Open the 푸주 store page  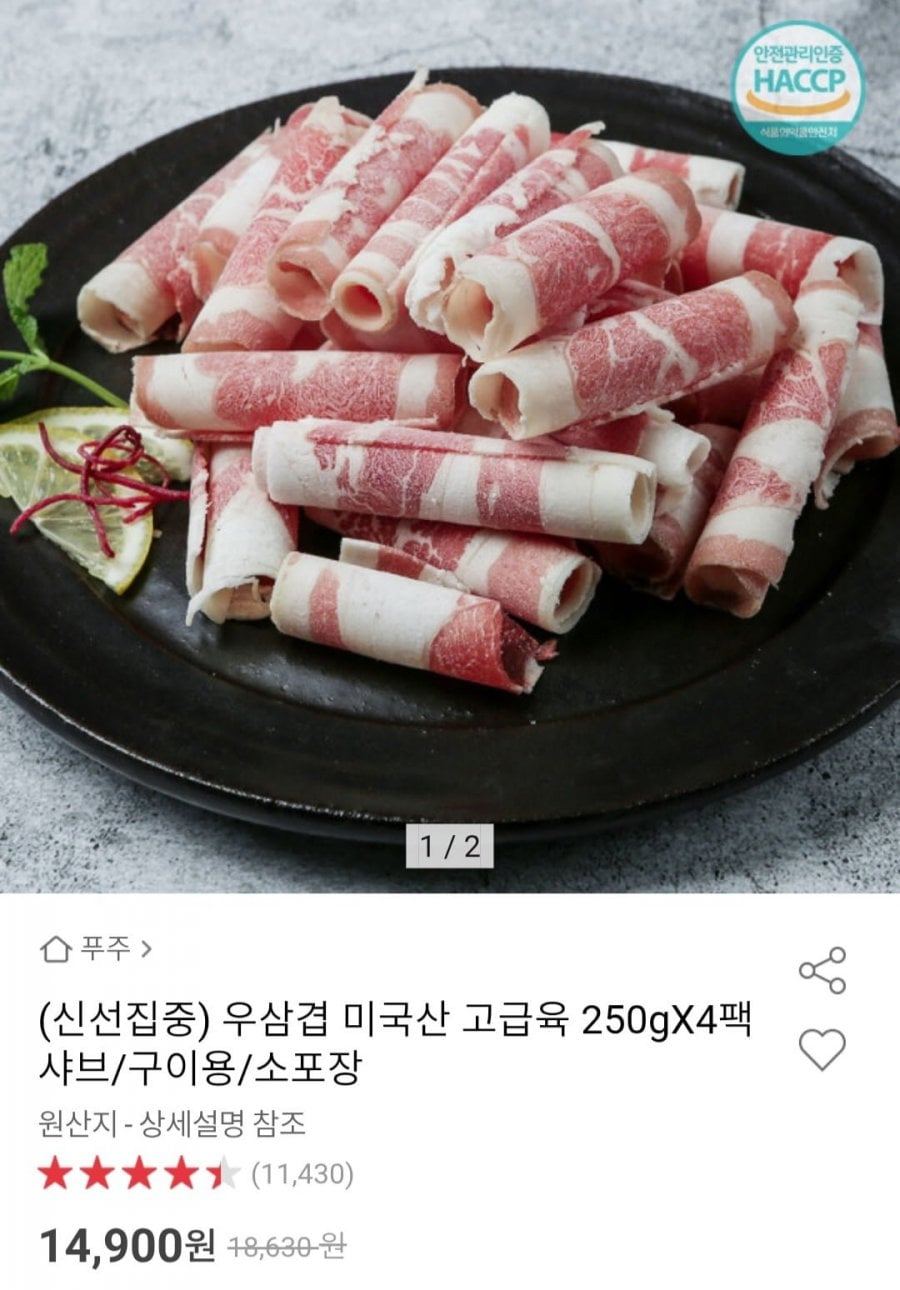tap(96, 948)
